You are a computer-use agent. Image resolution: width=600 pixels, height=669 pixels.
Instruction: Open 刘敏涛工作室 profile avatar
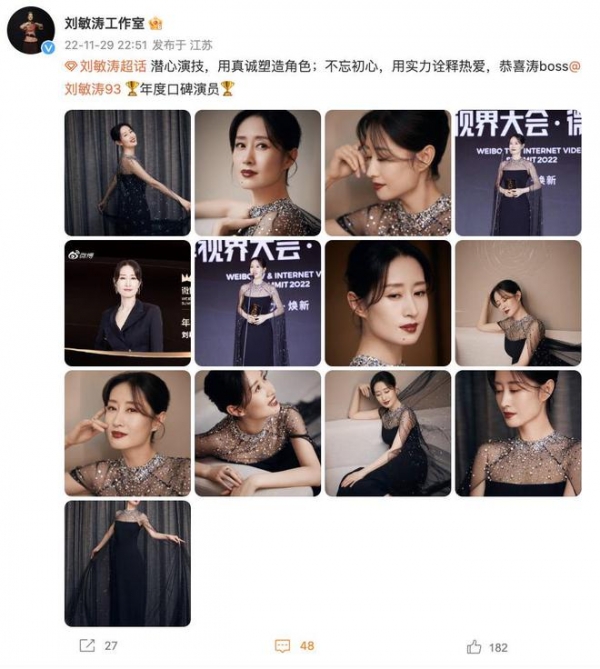[x=30, y=30]
